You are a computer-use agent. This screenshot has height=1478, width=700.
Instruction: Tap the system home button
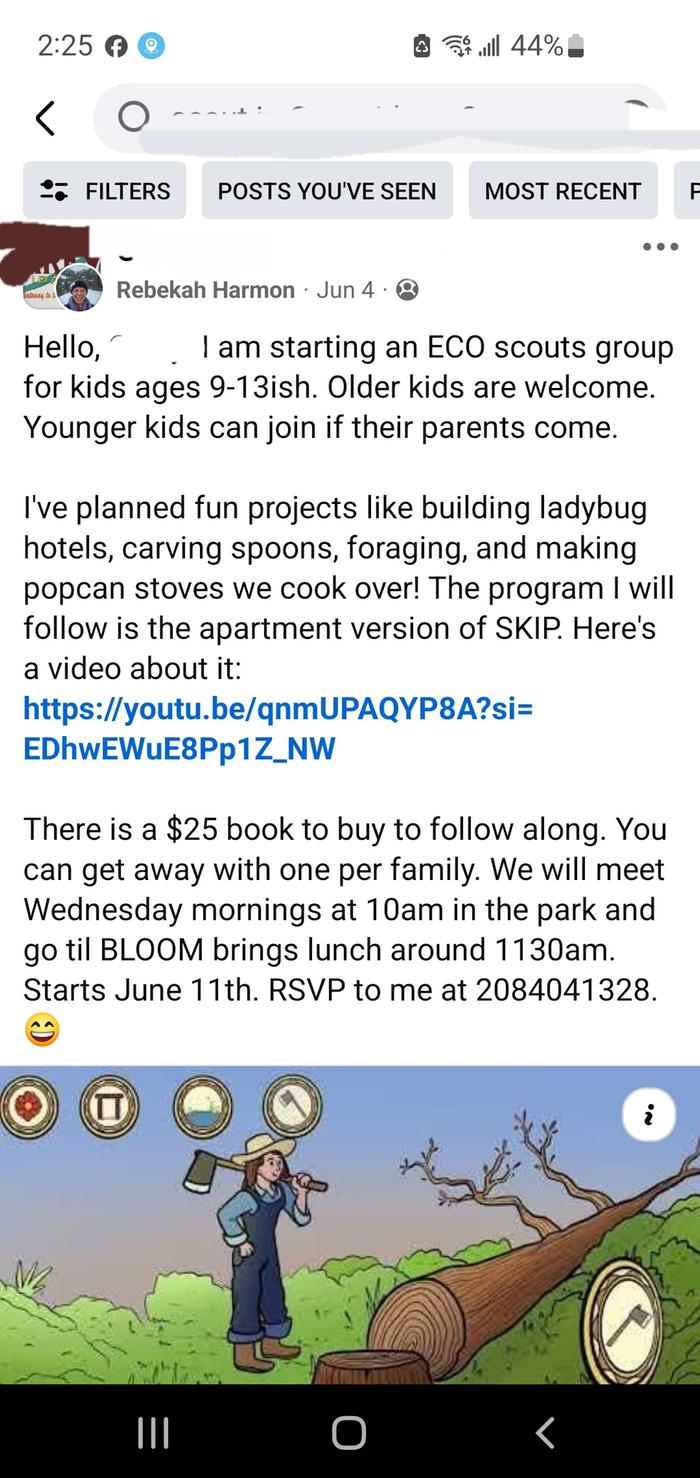coord(349,1433)
